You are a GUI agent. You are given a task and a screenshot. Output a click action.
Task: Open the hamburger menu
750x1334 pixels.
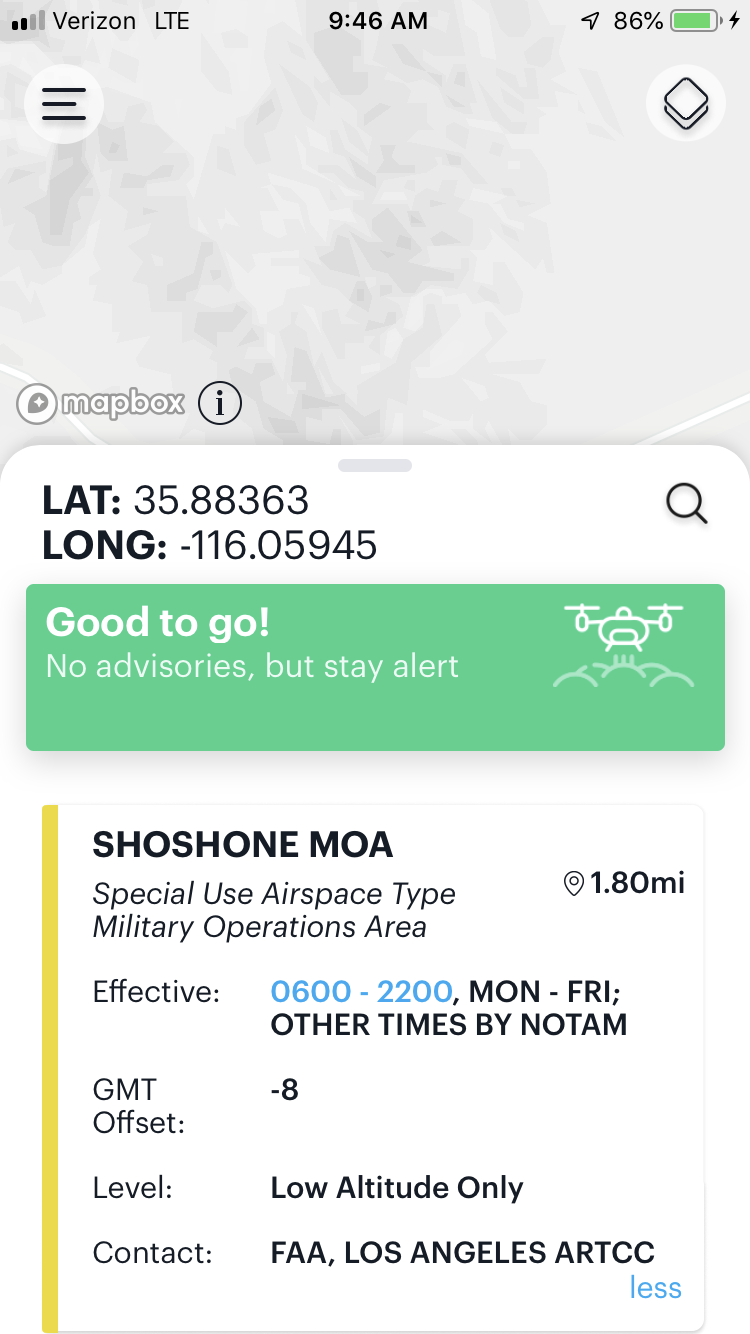63,104
